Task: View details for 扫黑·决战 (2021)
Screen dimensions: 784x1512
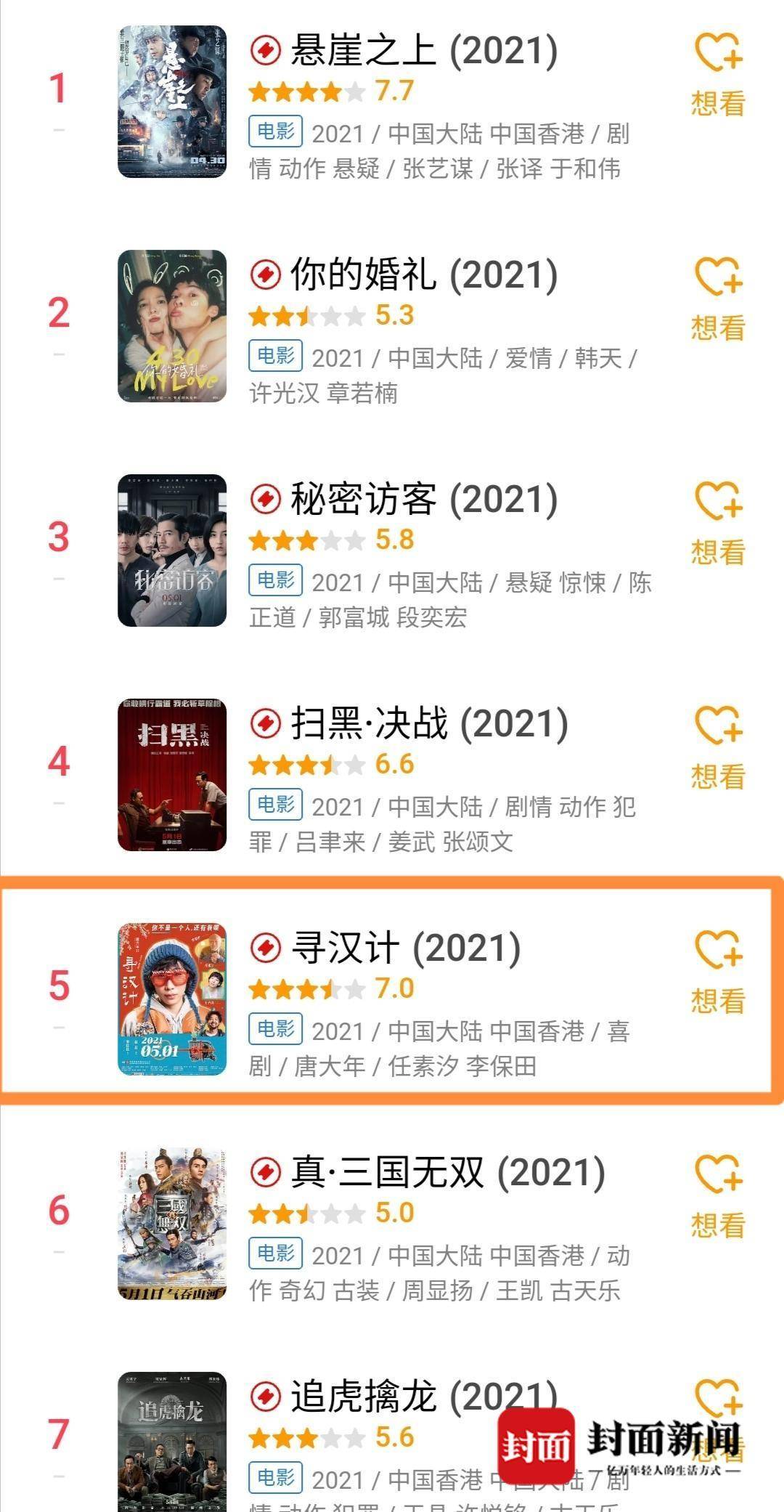Action: click(428, 725)
